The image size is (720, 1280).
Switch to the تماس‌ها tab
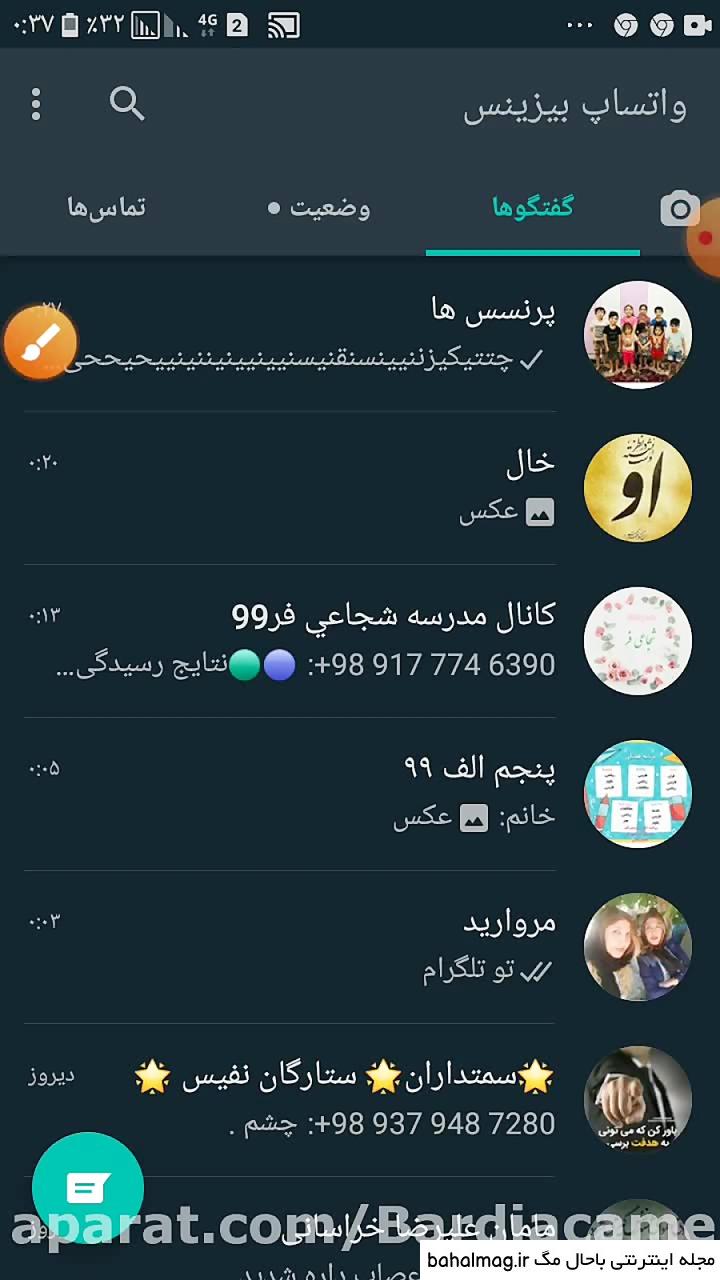(107, 208)
